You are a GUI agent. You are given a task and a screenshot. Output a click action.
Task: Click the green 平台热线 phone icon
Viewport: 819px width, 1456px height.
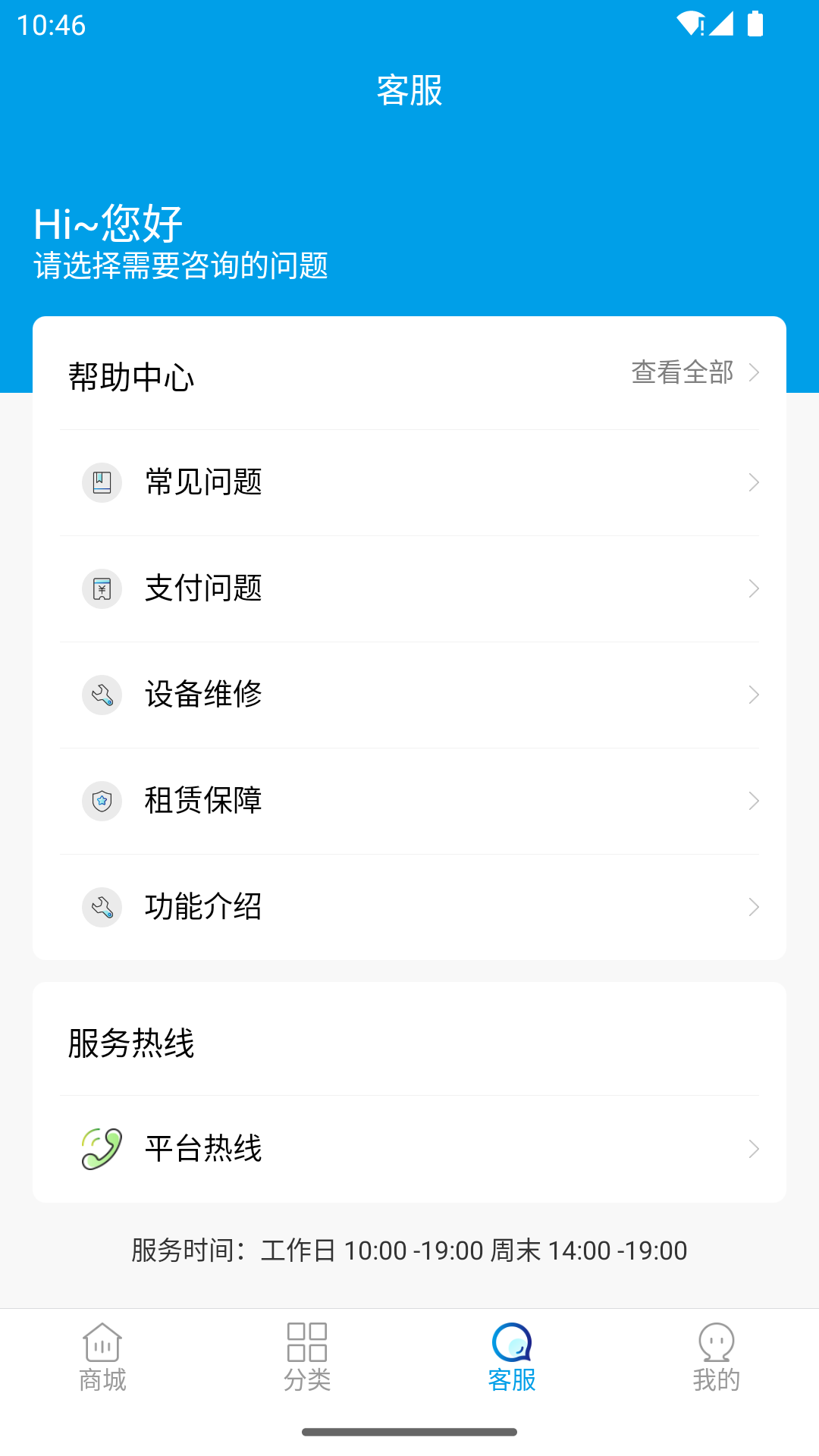click(102, 1149)
